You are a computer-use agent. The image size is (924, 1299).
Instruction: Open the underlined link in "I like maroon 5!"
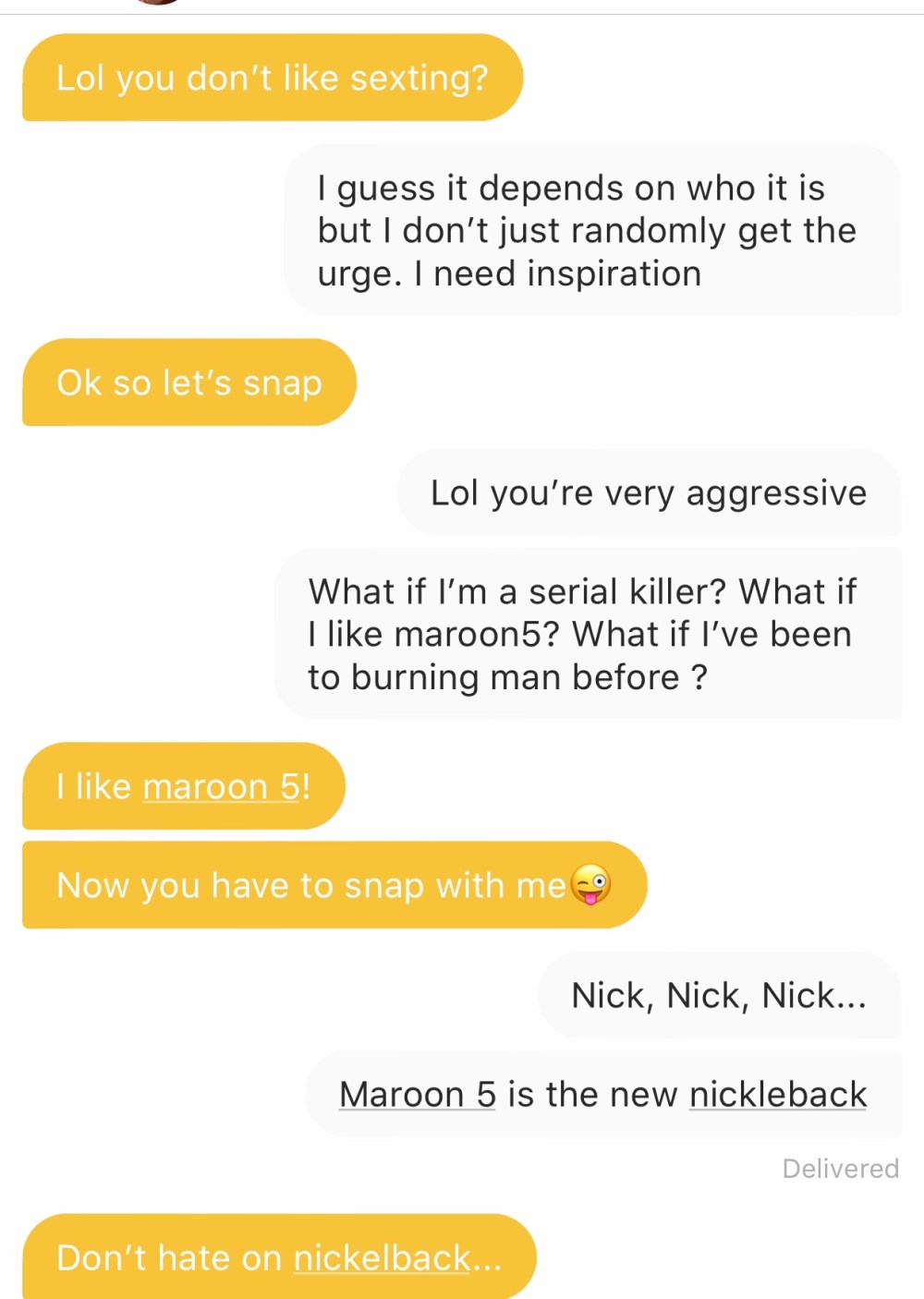tap(220, 787)
